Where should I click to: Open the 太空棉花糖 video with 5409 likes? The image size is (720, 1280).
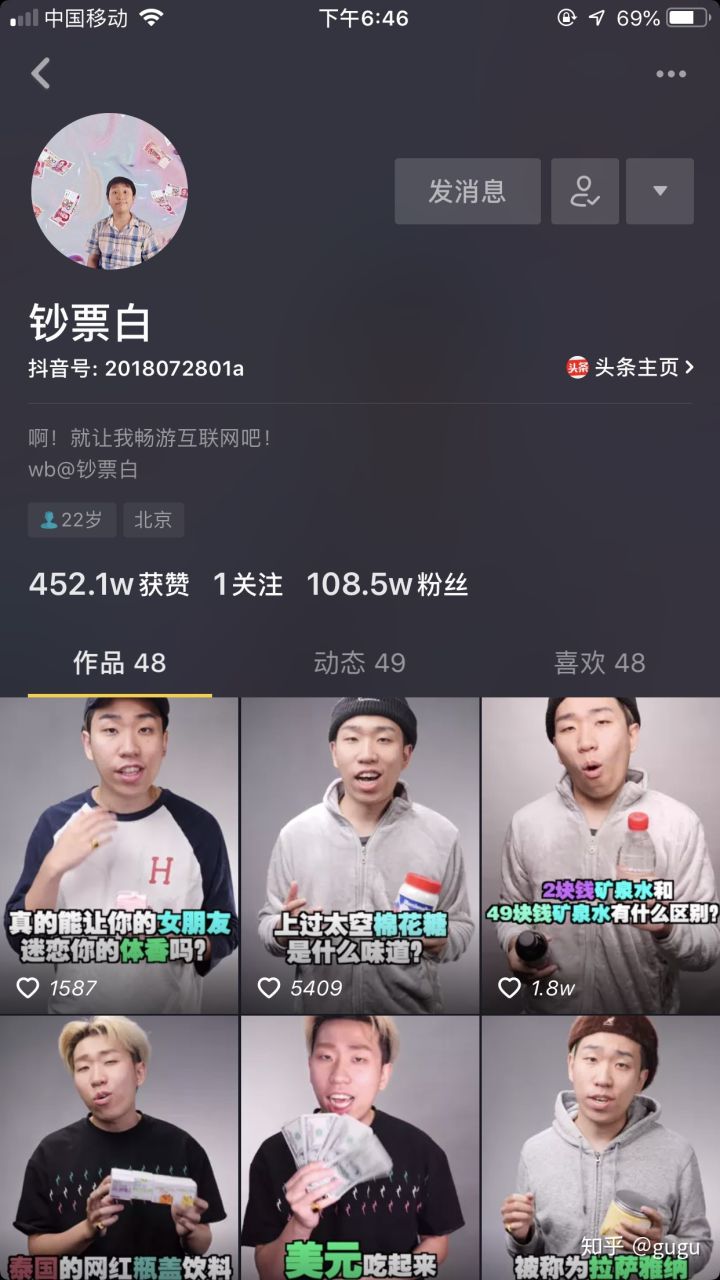(360, 855)
